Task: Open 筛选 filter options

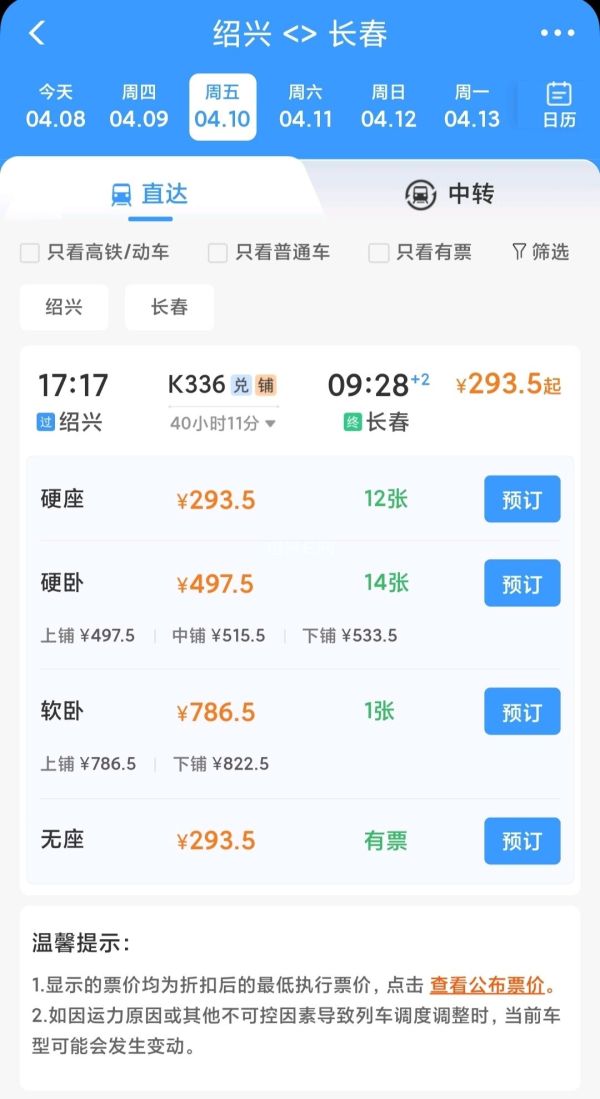Action: pos(540,252)
